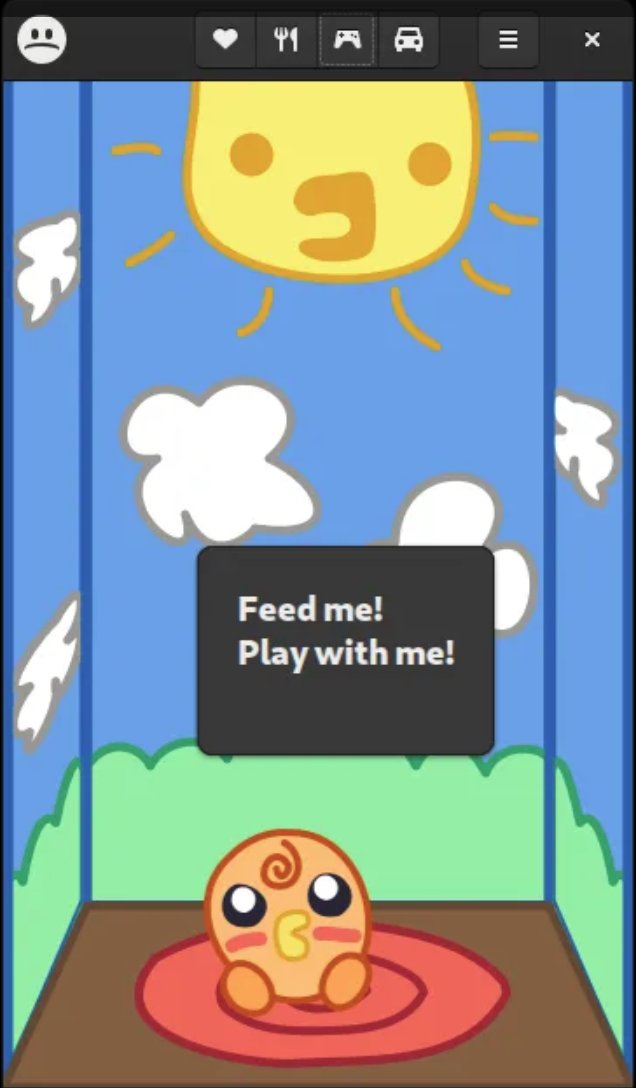Tap the heart care icon
Viewport: 636px width, 1088px height.
pyautogui.click(x=226, y=40)
